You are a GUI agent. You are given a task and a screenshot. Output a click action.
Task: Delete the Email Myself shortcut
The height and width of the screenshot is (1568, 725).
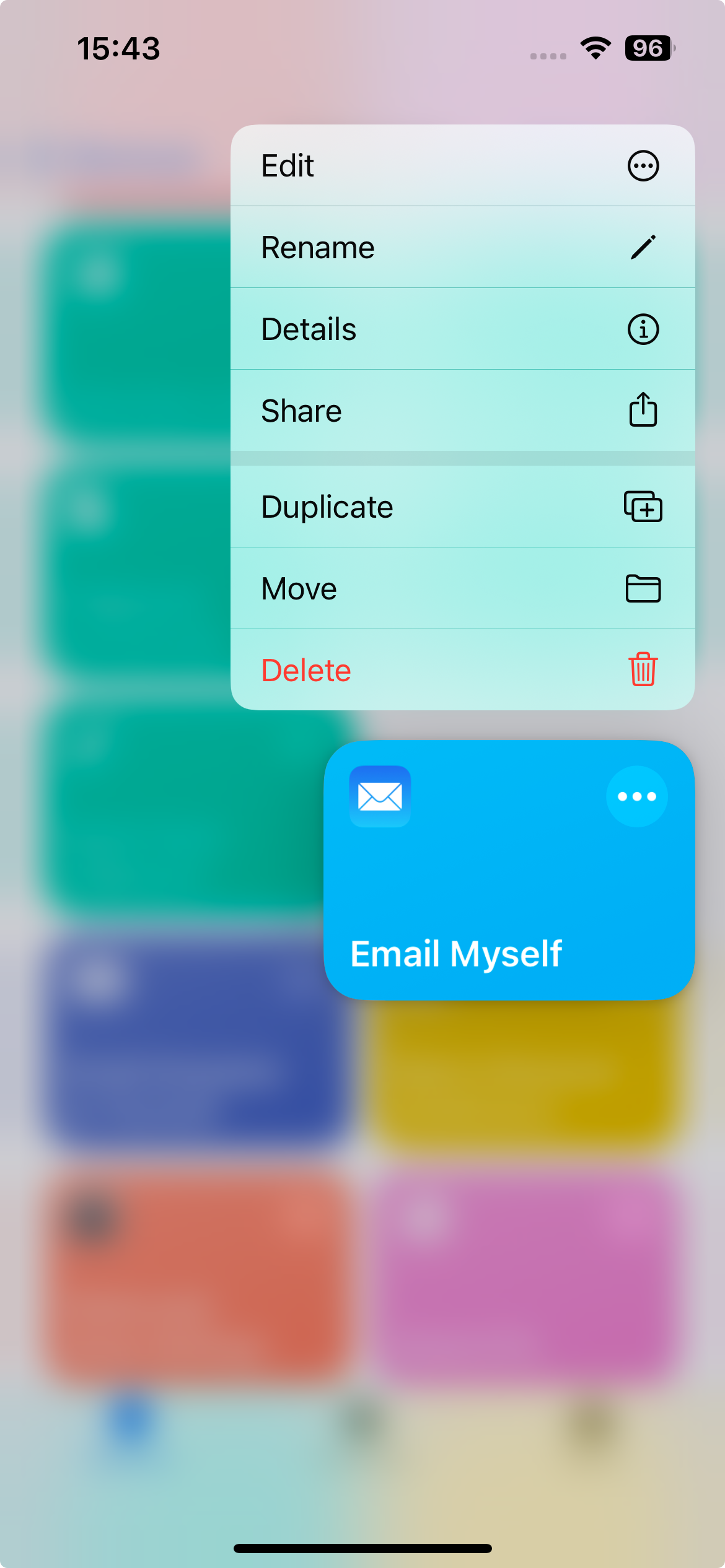pyautogui.click(x=462, y=670)
